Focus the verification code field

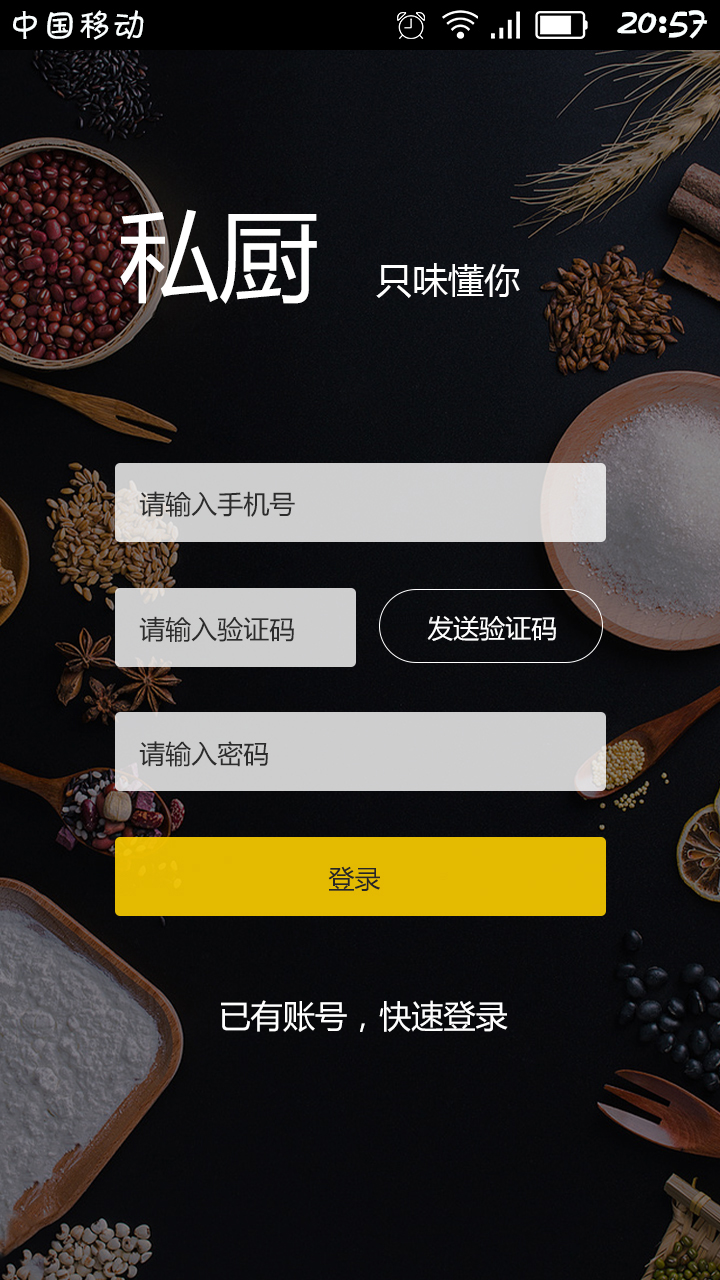pos(235,628)
